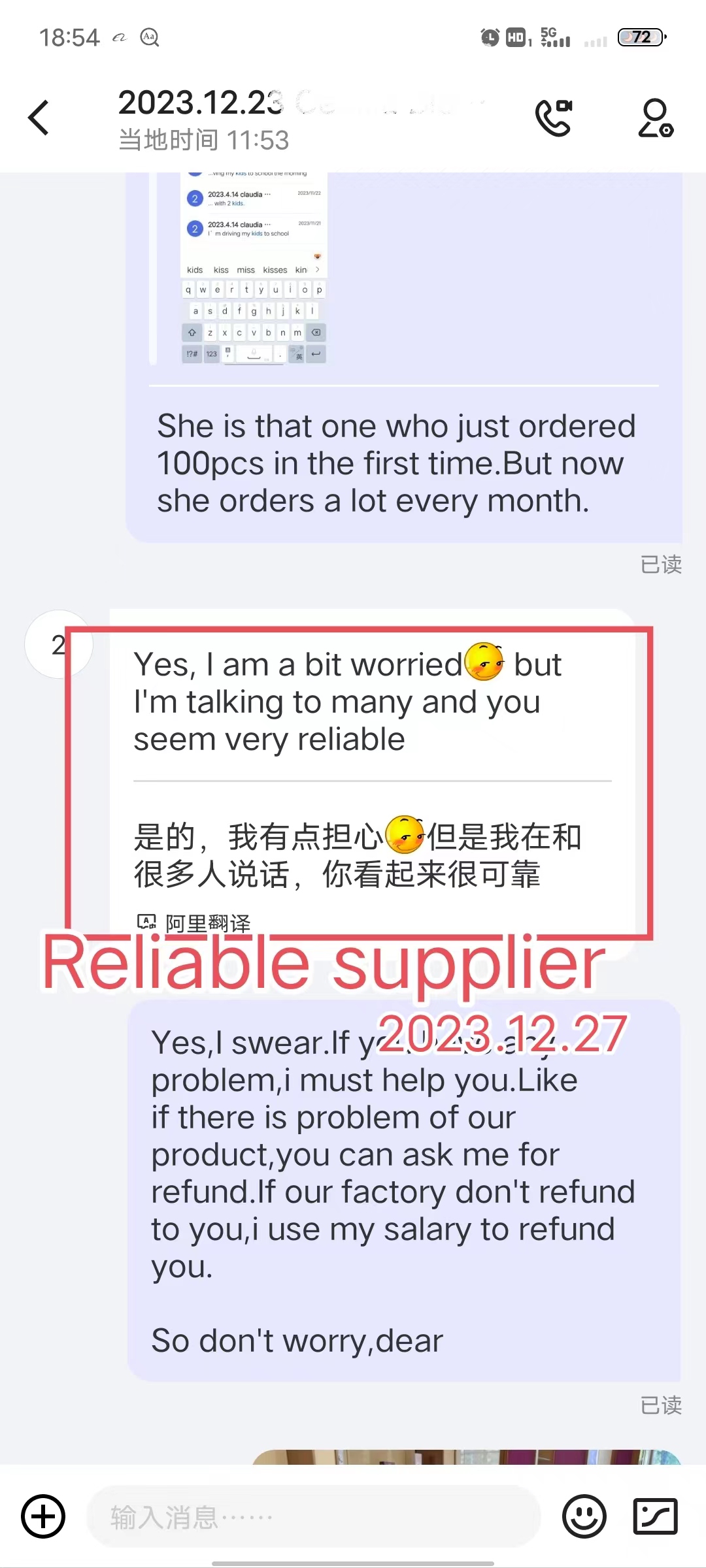Screen dimensions: 706x1568
Task: Select the 'kisses' word suggestion
Action: pos(275,269)
